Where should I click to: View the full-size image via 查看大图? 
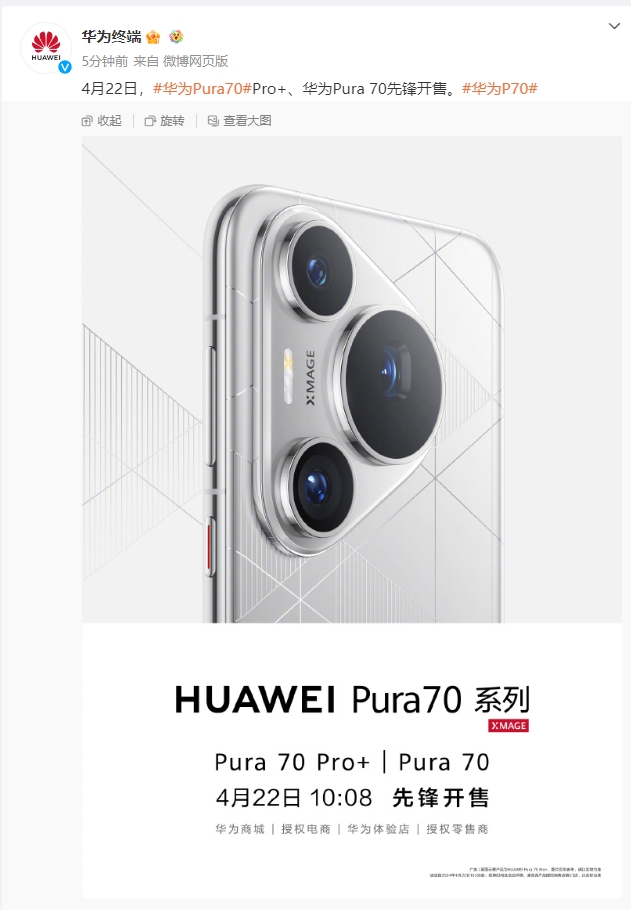(x=240, y=121)
